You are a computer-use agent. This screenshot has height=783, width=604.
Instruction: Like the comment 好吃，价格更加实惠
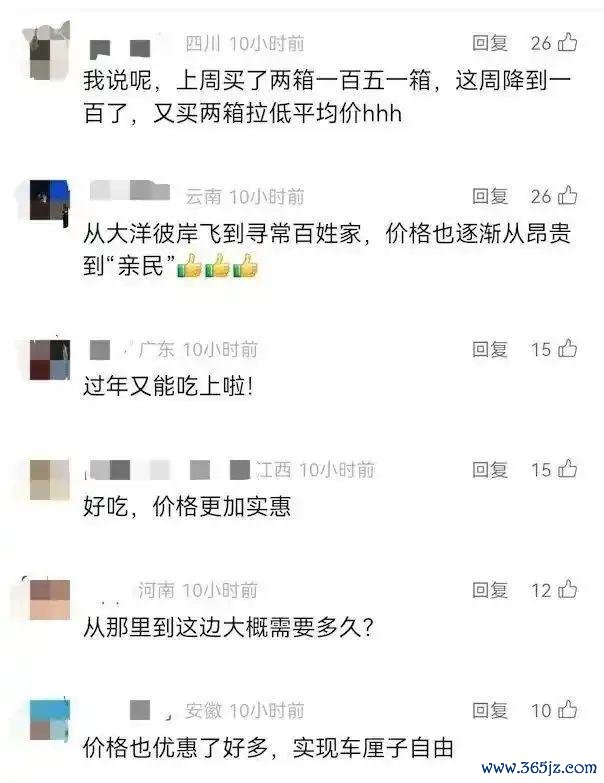coord(568,469)
